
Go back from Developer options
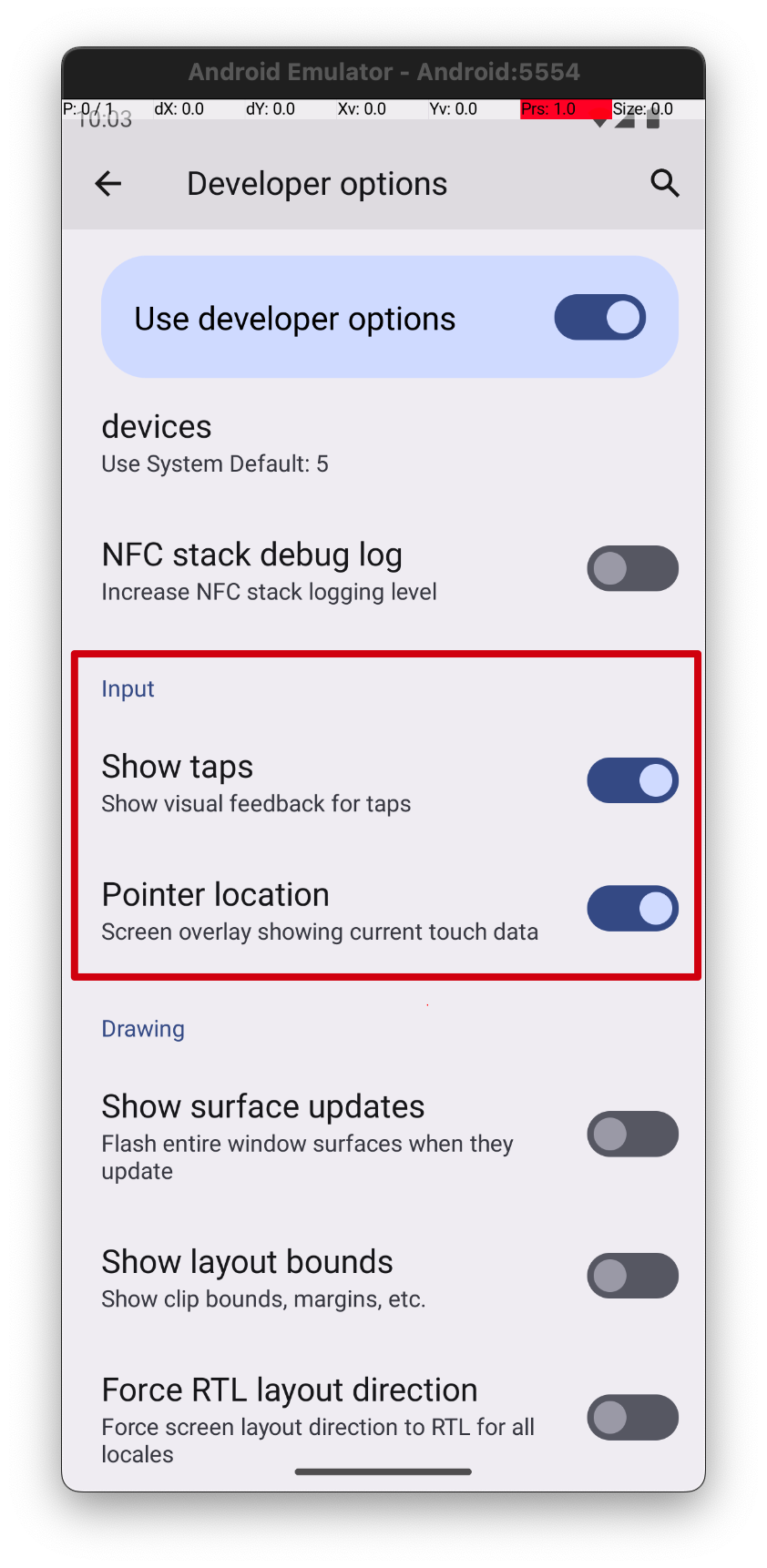(x=107, y=184)
